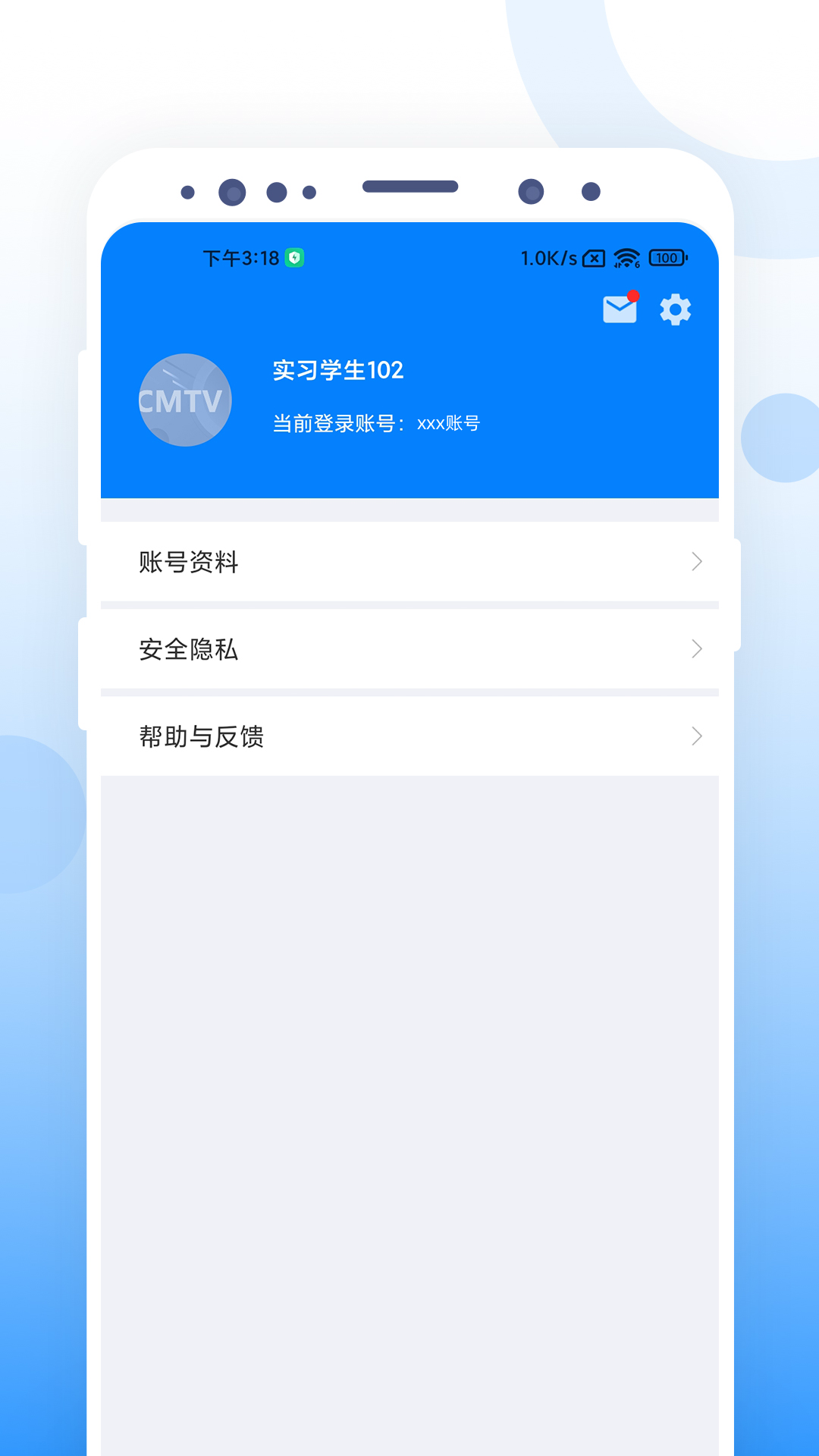Tap the Wi-Fi signal icon in status bar

coord(626,259)
